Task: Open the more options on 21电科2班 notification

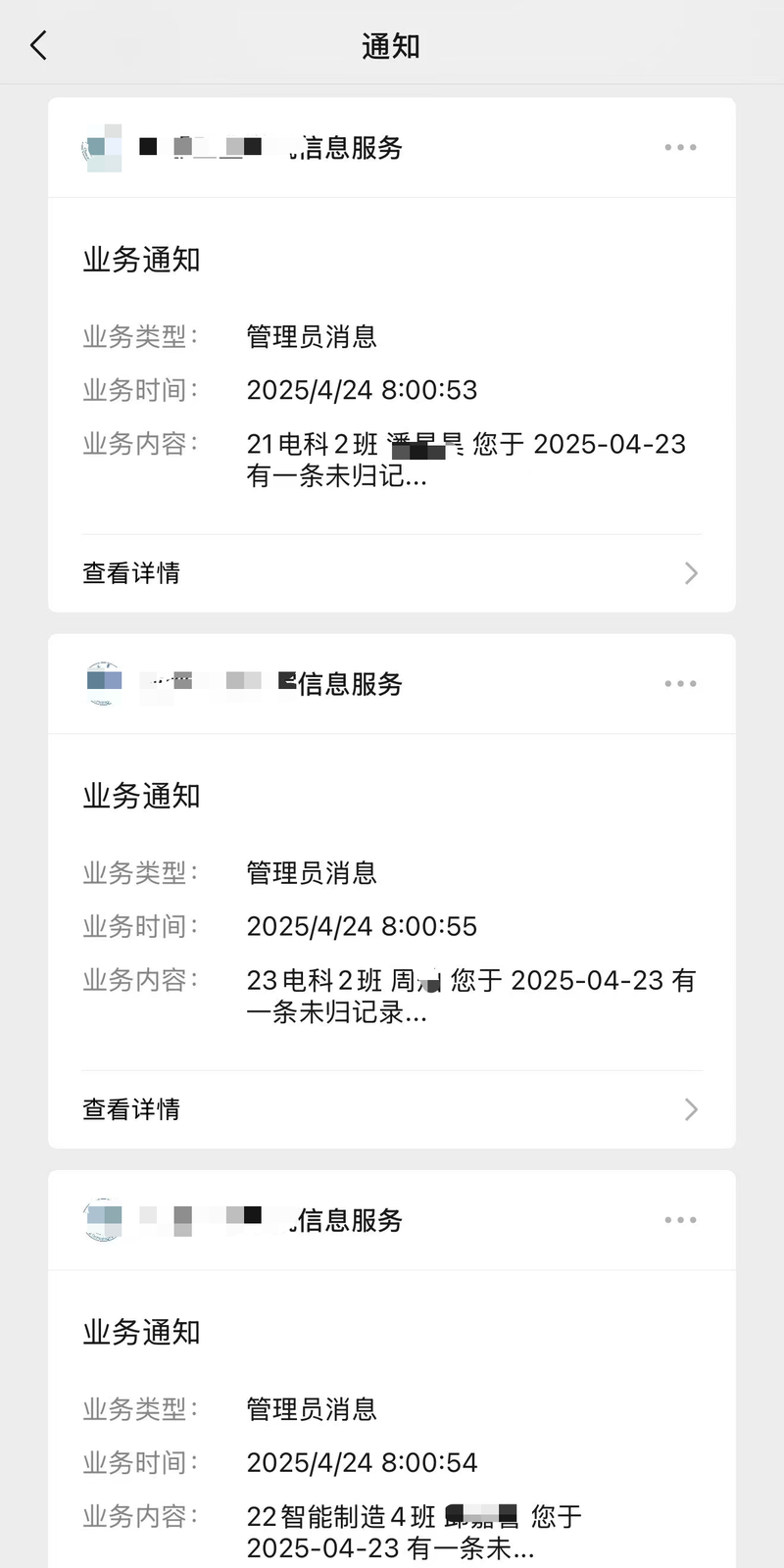Action: (x=680, y=148)
